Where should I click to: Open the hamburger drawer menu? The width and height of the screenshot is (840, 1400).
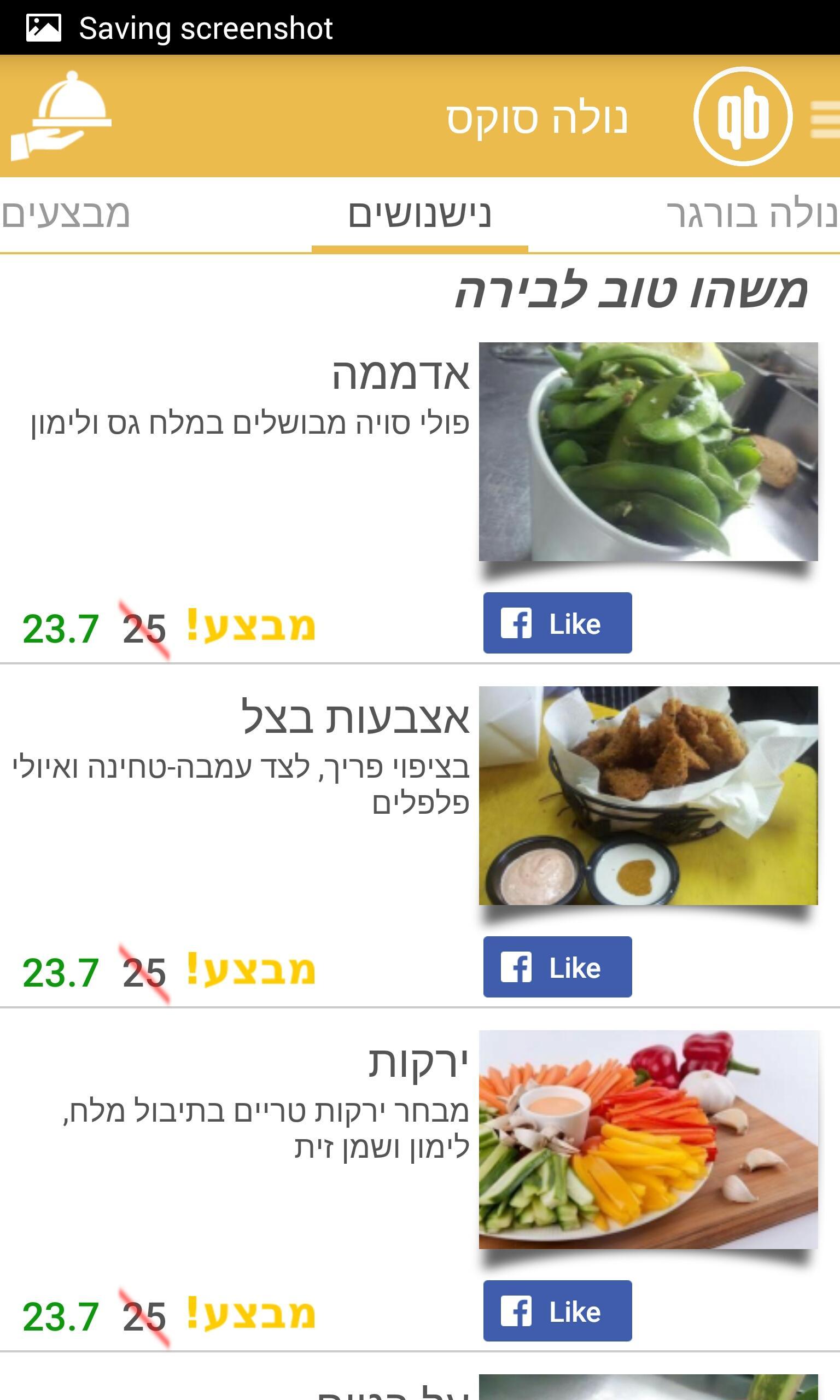click(x=824, y=118)
